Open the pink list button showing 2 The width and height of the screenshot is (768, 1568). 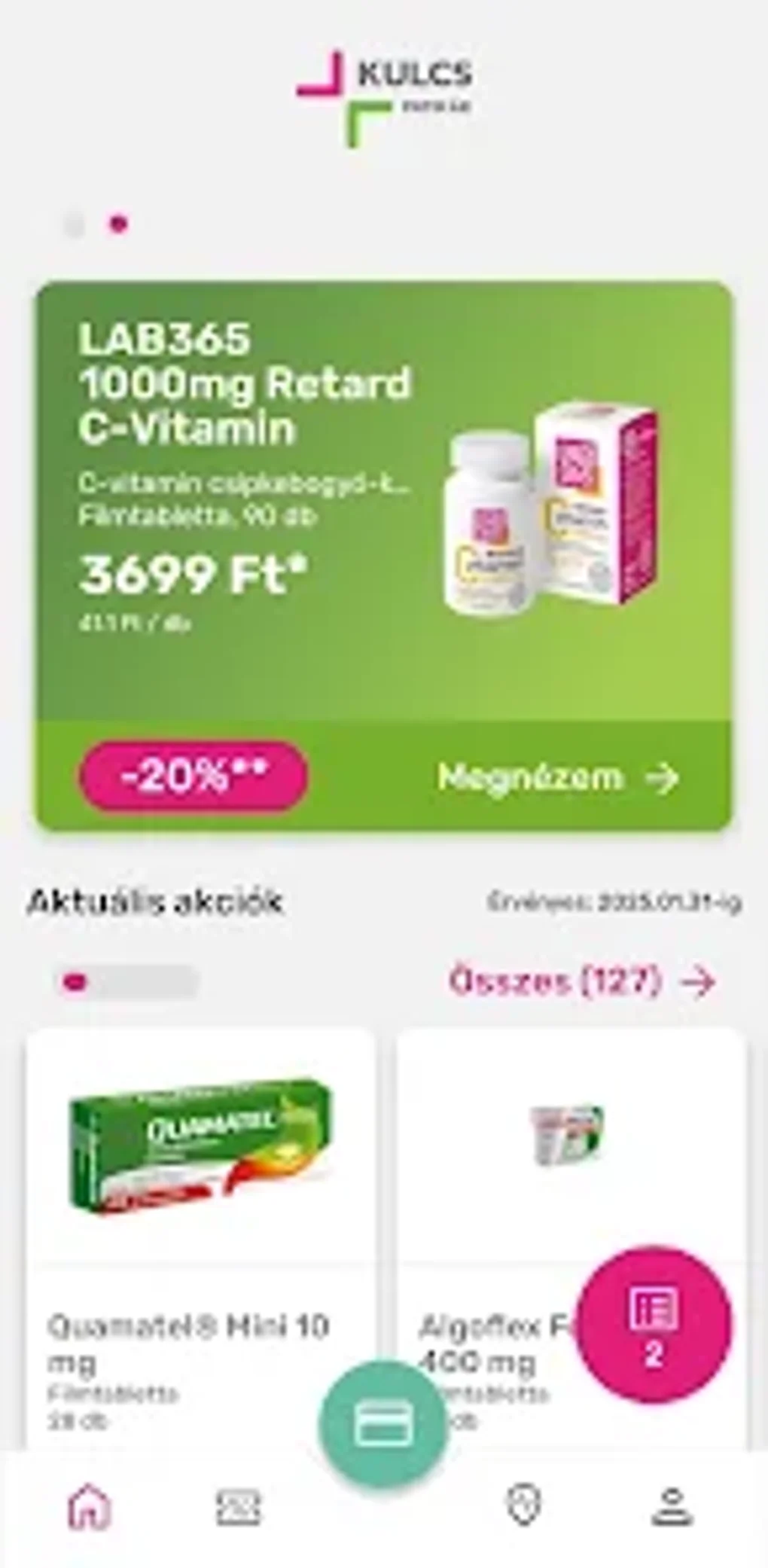pos(653,1324)
